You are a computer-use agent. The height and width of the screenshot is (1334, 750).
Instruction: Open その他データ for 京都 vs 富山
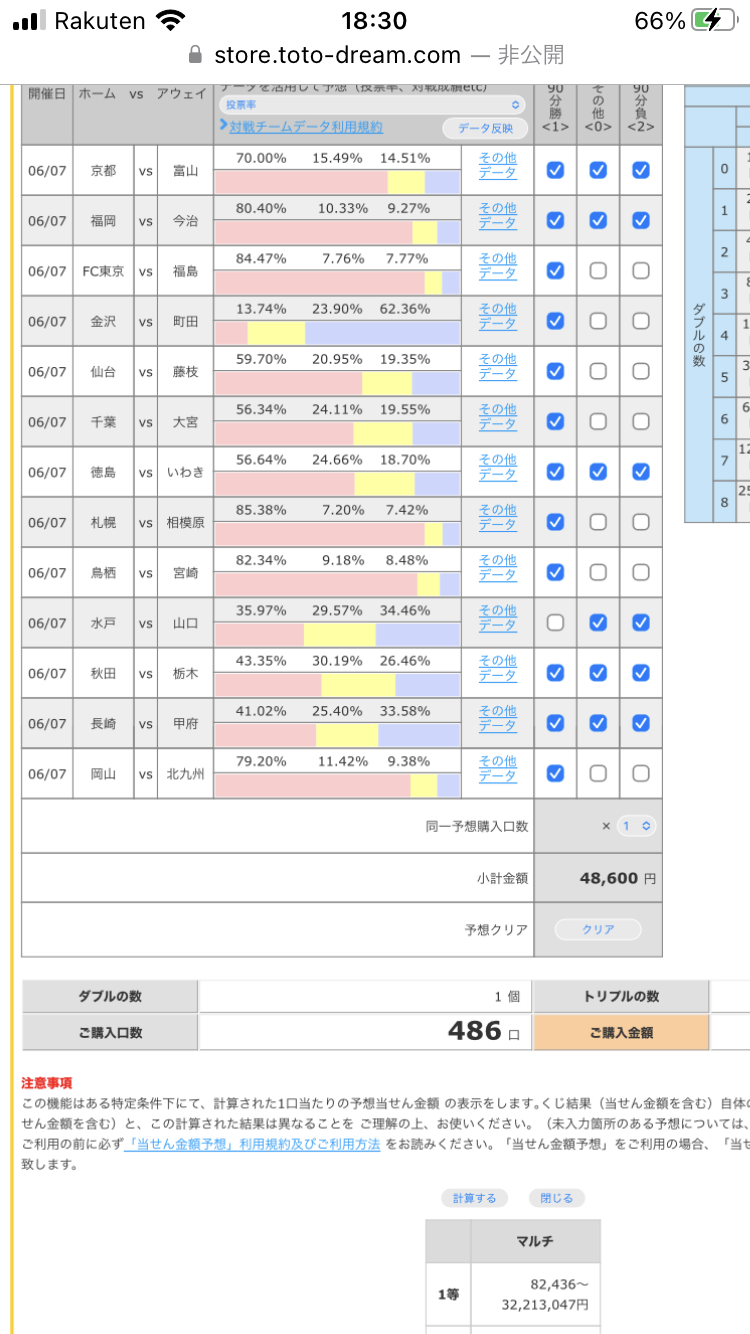click(x=497, y=165)
